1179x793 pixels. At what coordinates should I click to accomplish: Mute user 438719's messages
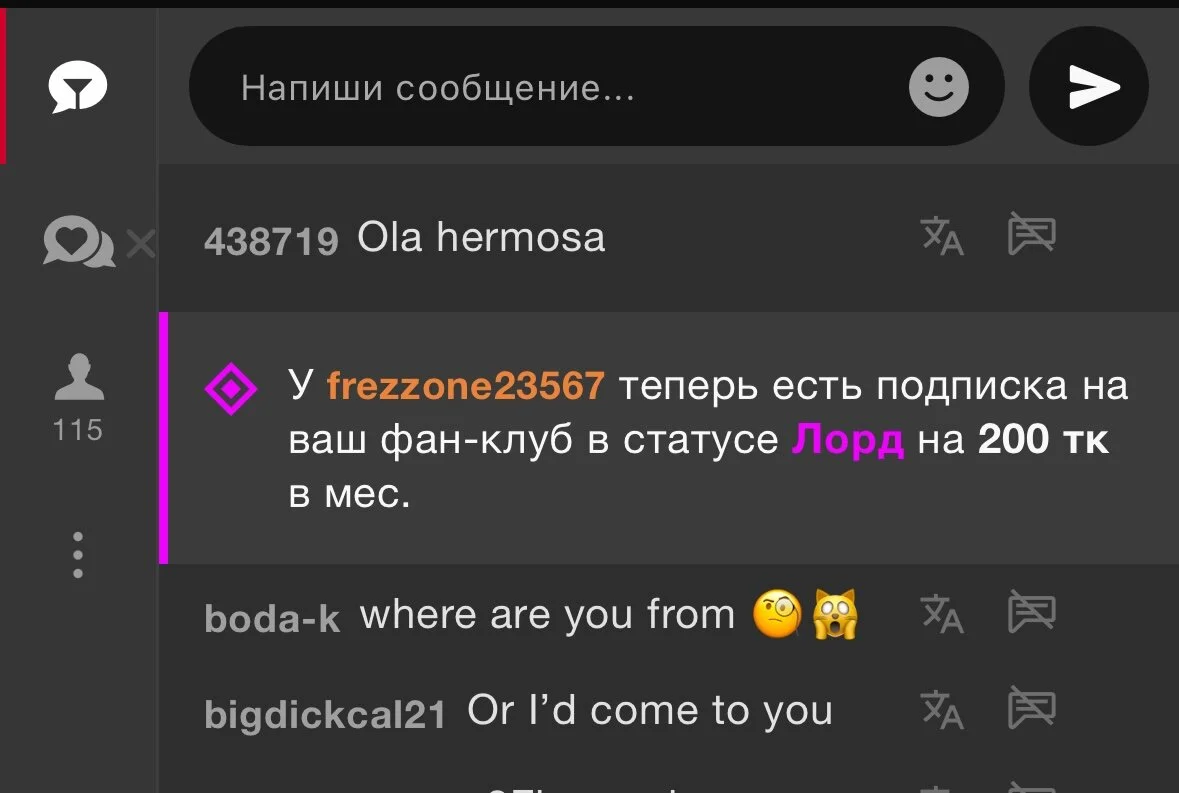[x=1031, y=237]
